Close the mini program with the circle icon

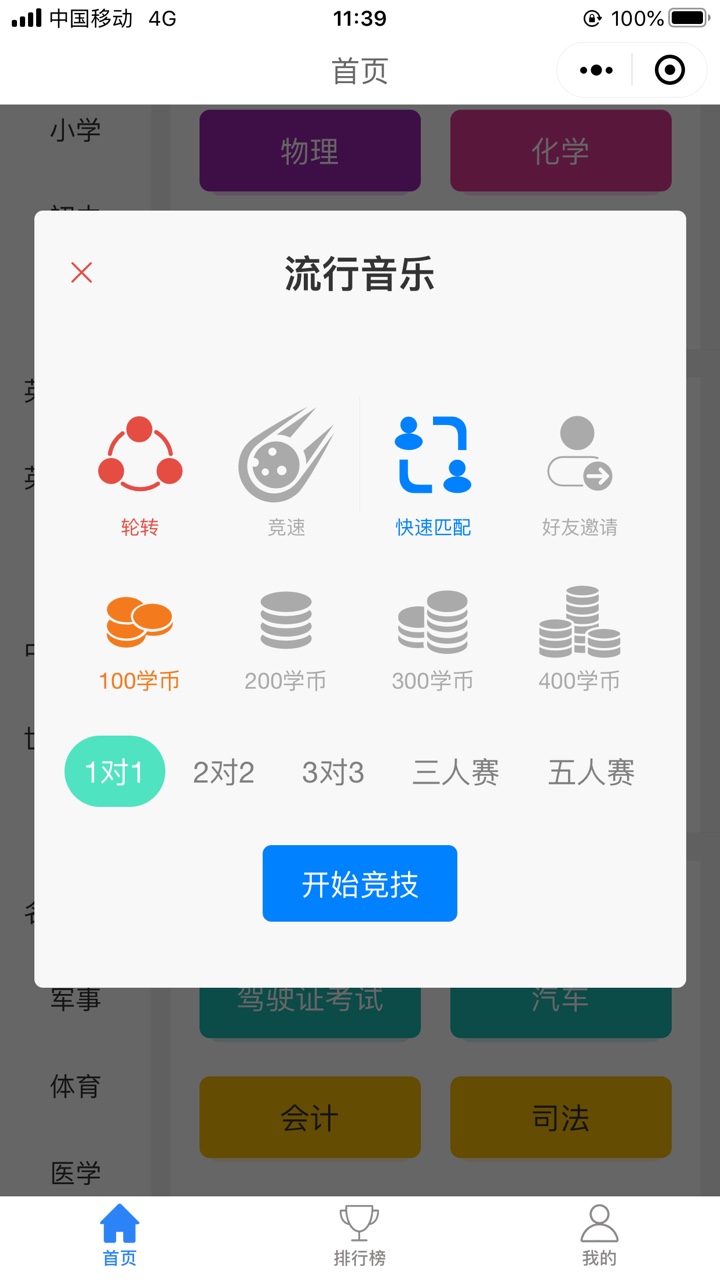(669, 70)
